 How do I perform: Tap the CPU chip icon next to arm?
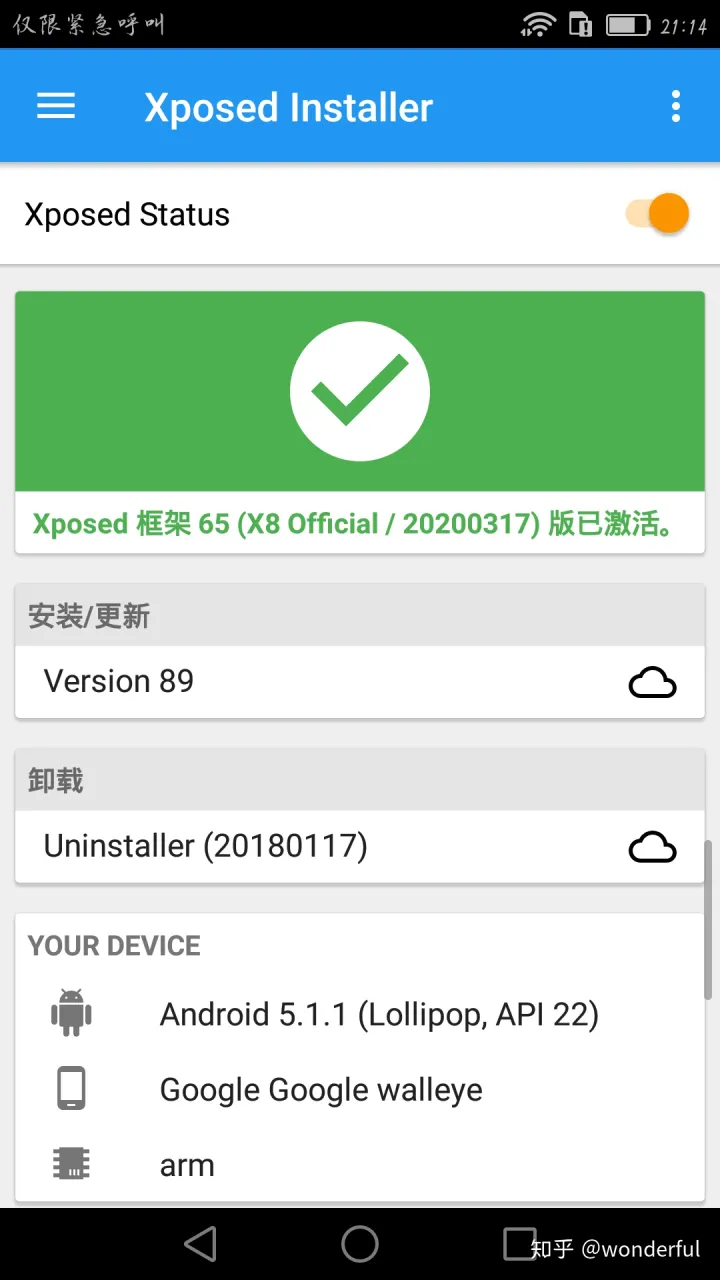coord(71,1164)
